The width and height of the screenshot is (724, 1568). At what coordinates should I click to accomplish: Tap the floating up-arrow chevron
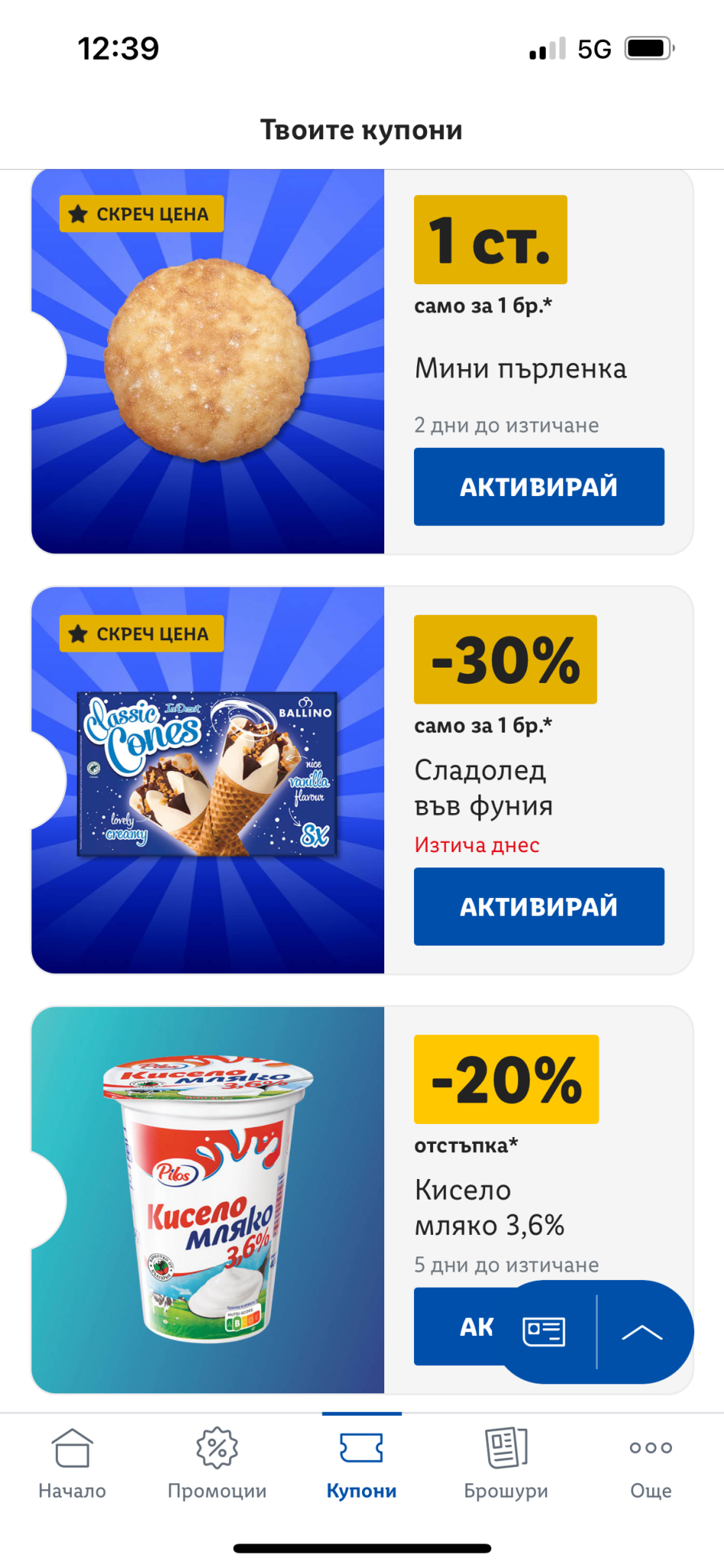click(642, 1332)
